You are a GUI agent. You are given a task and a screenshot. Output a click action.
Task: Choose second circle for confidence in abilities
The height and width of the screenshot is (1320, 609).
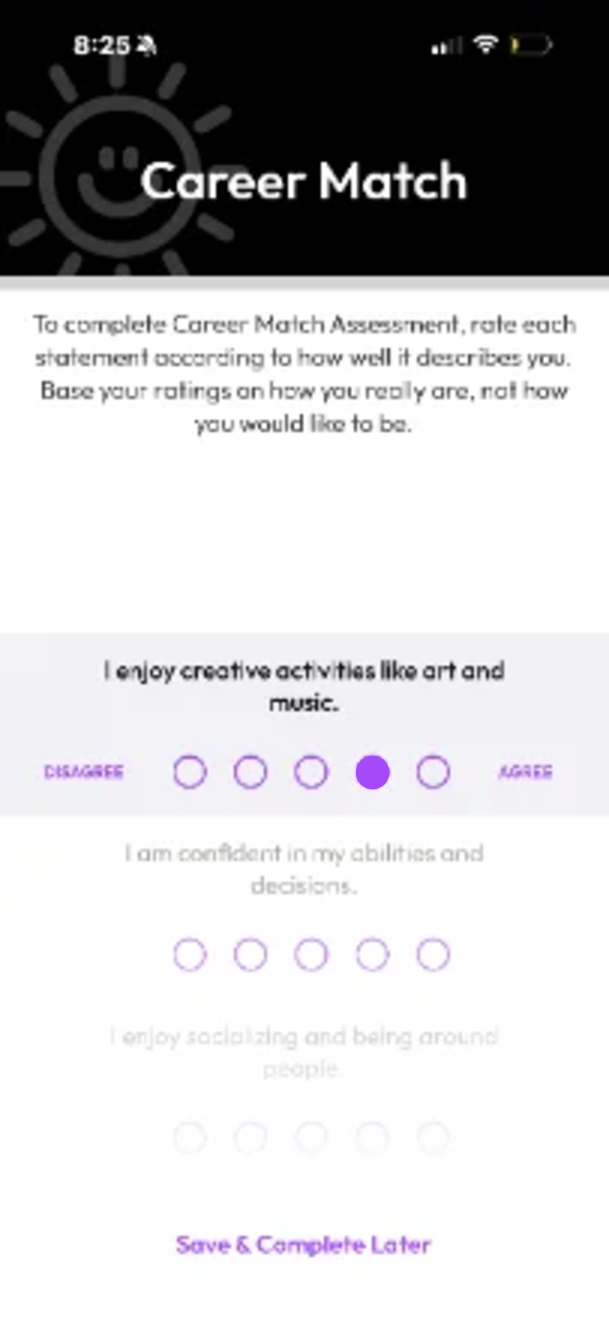coord(250,955)
